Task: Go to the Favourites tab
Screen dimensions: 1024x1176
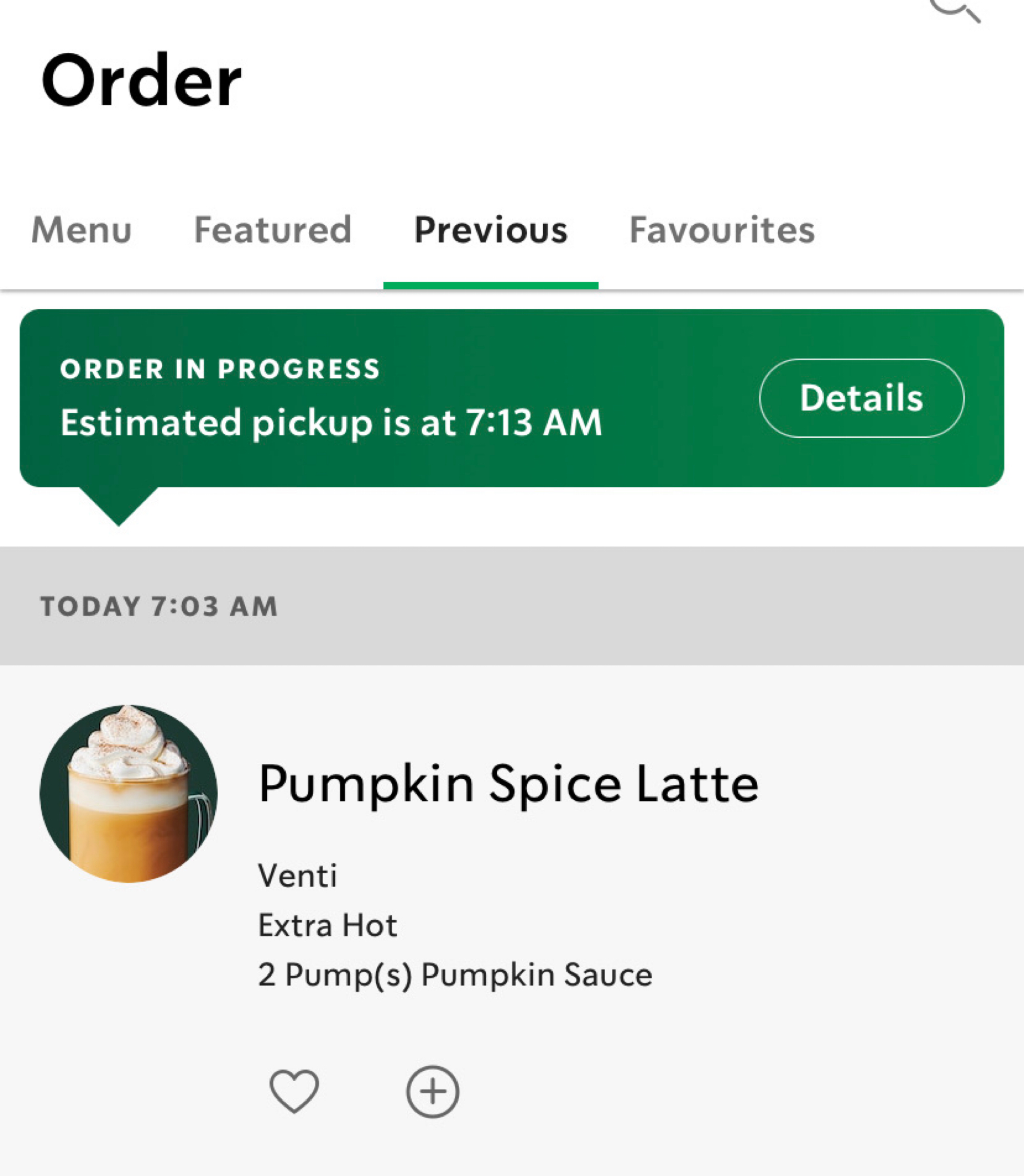Action: 722,230
